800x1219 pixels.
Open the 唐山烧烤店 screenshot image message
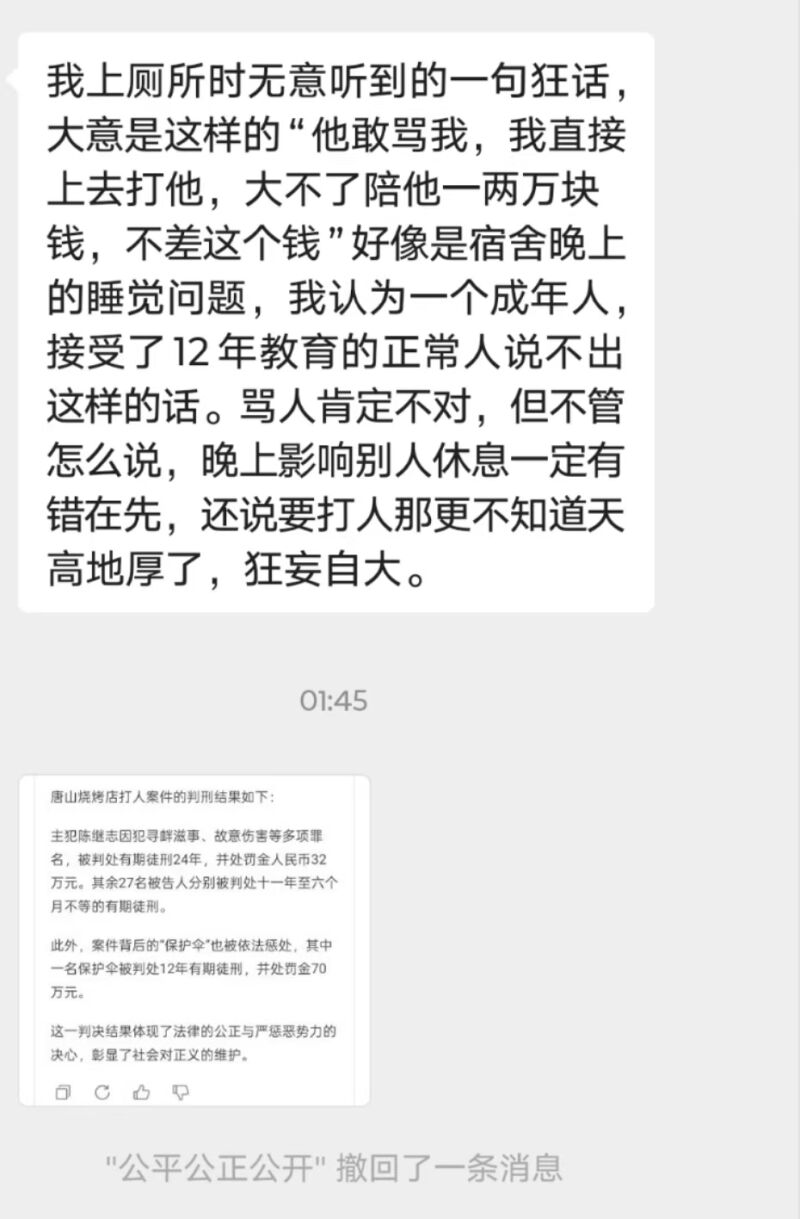[x=194, y=939]
